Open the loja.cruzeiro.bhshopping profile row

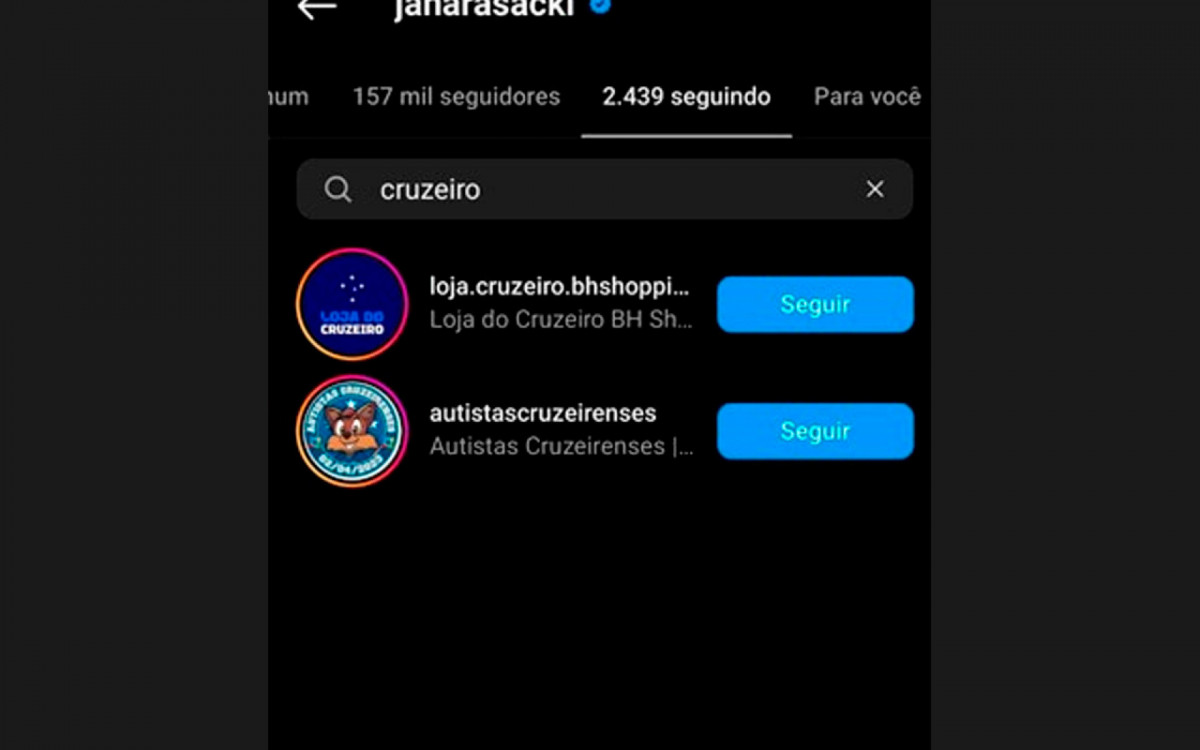point(560,304)
